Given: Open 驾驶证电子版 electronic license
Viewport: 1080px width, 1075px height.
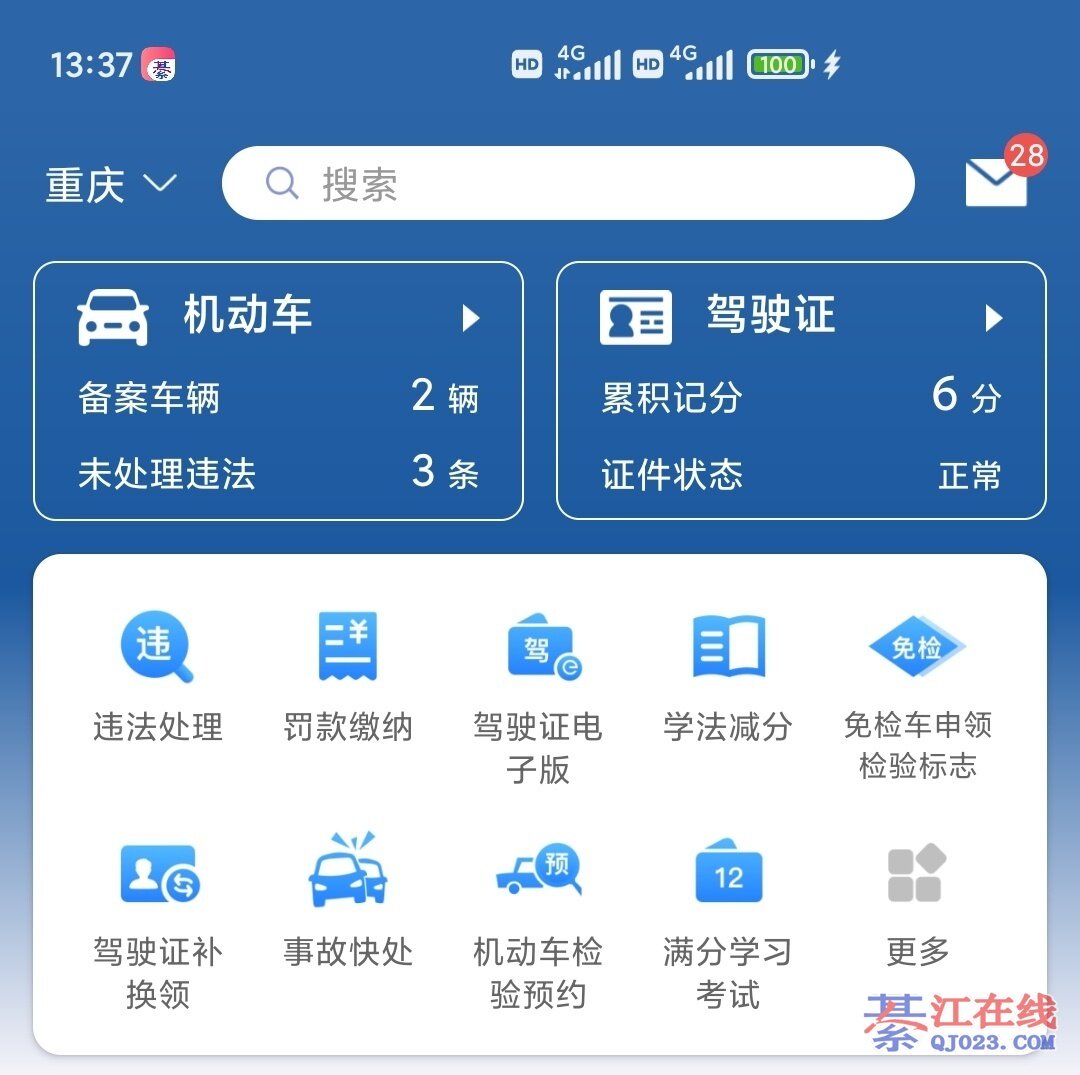Looking at the screenshot, I should [538, 697].
